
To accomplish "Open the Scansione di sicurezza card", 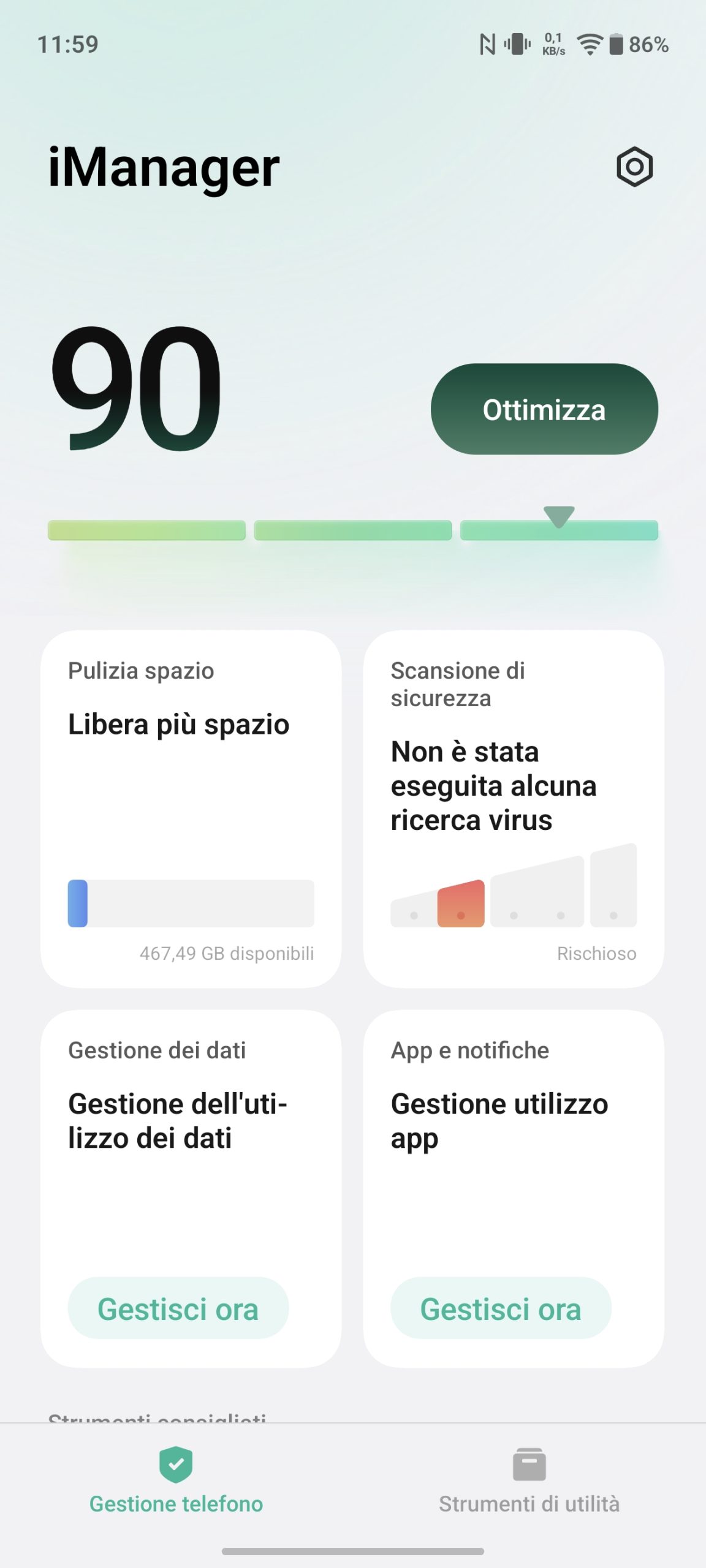I will [514, 809].
